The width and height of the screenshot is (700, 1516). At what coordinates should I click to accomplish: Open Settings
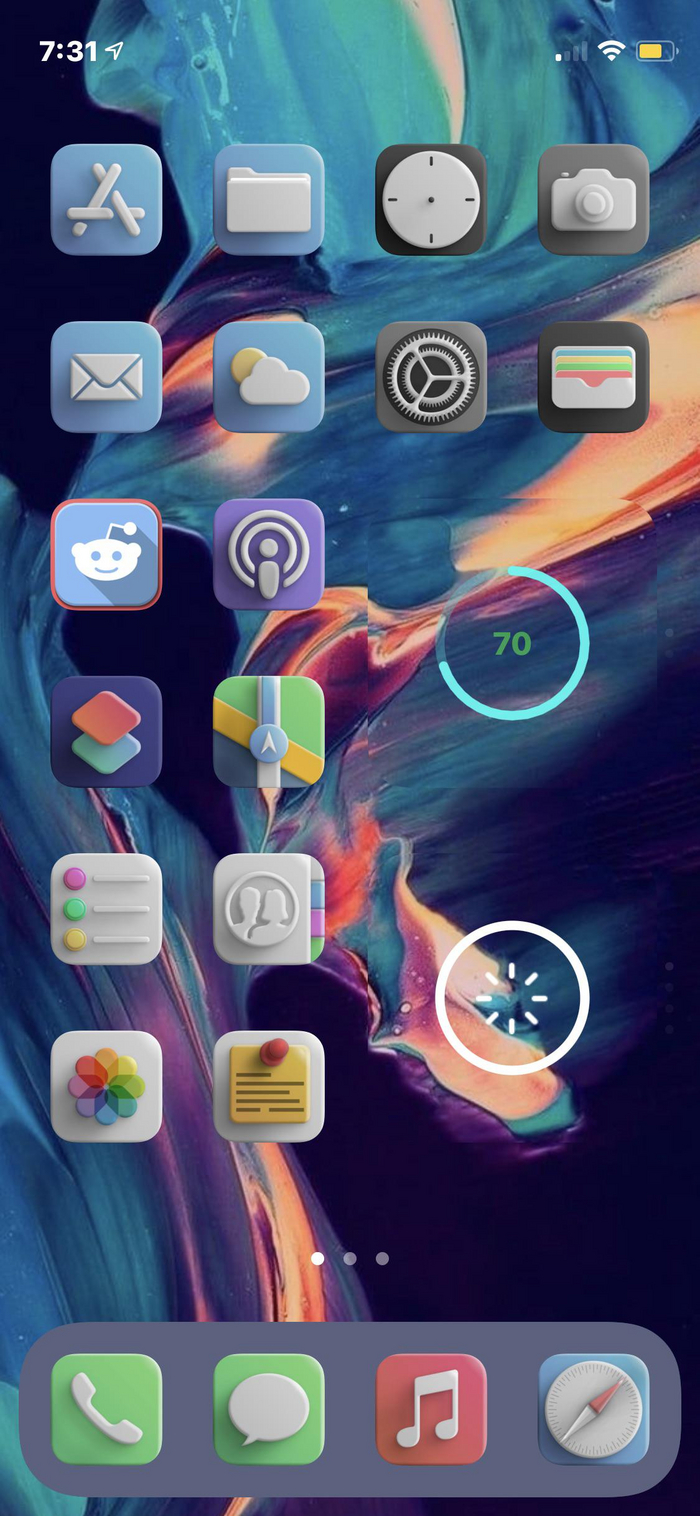[x=431, y=377]
